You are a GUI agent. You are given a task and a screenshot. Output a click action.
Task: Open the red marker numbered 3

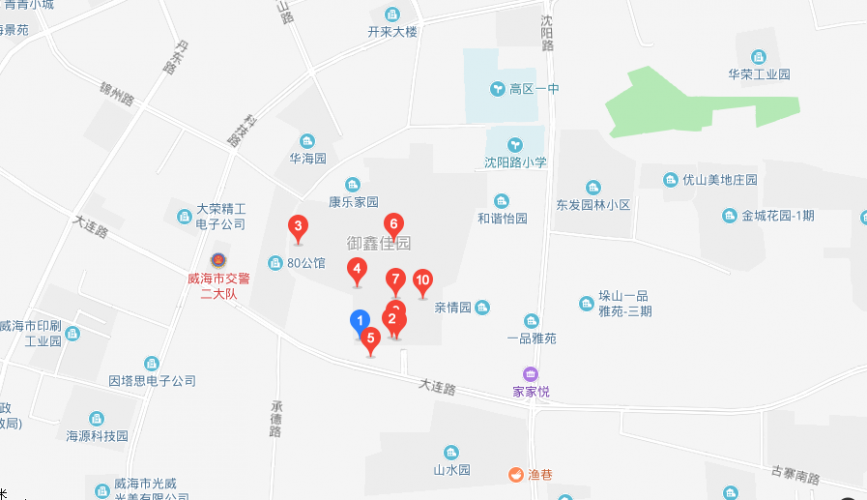click(297, 226)
